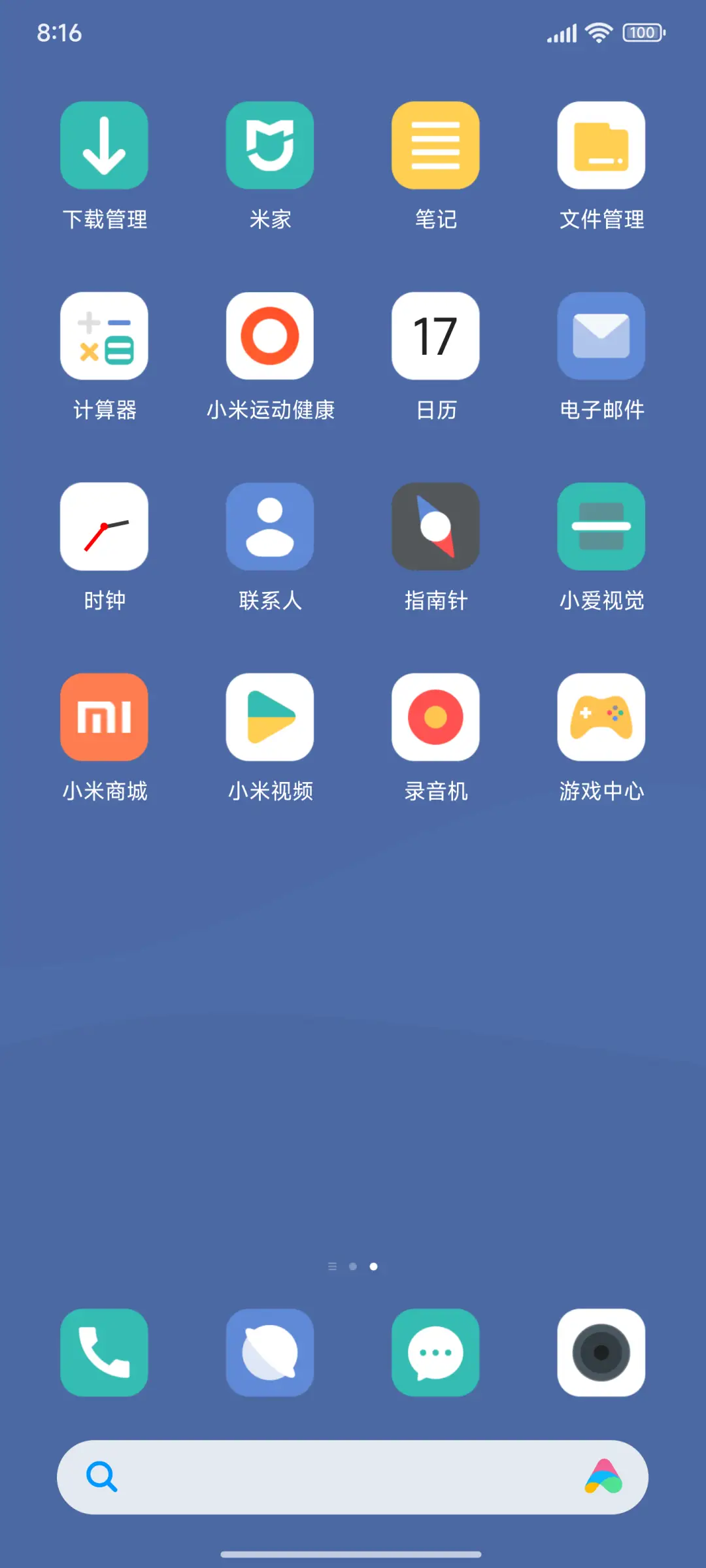The width and height of the screenshot is (706, 1568).
Task: Open the 日历 calendar showing 17
Action: click(x=435, y=335)
